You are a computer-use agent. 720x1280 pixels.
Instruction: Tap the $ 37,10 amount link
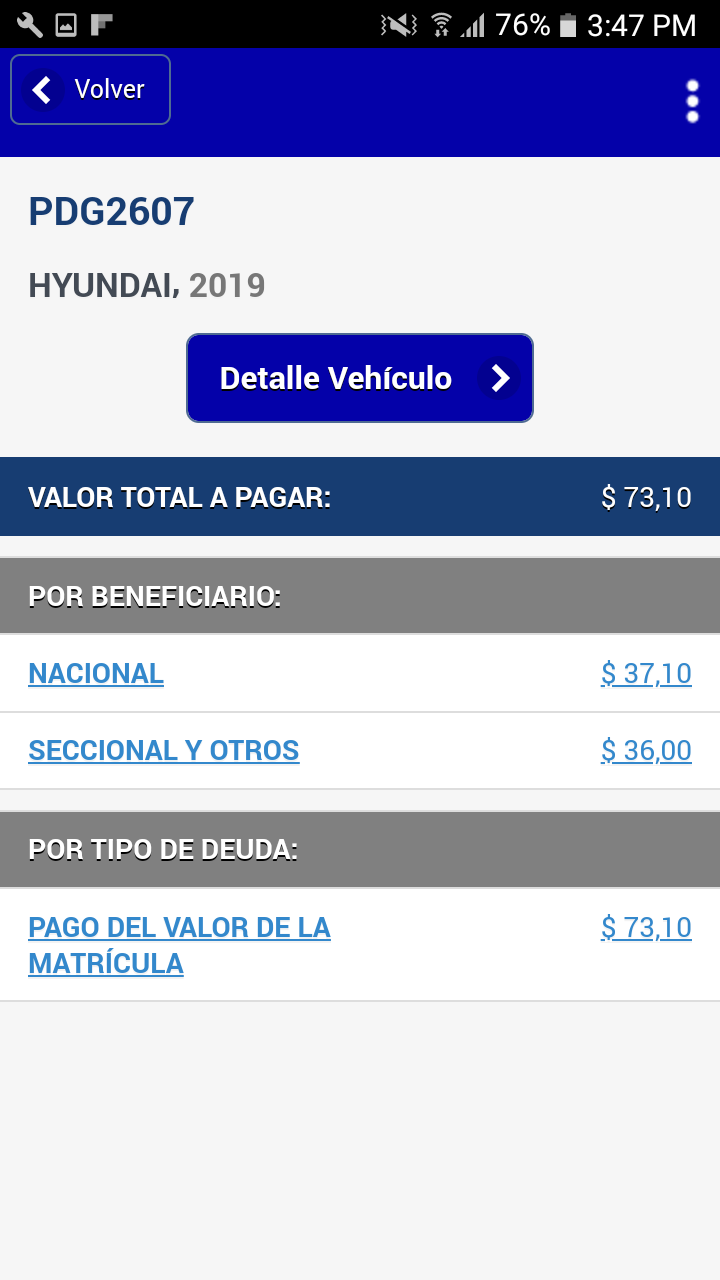pyautogui.click(x=646, y=674)
